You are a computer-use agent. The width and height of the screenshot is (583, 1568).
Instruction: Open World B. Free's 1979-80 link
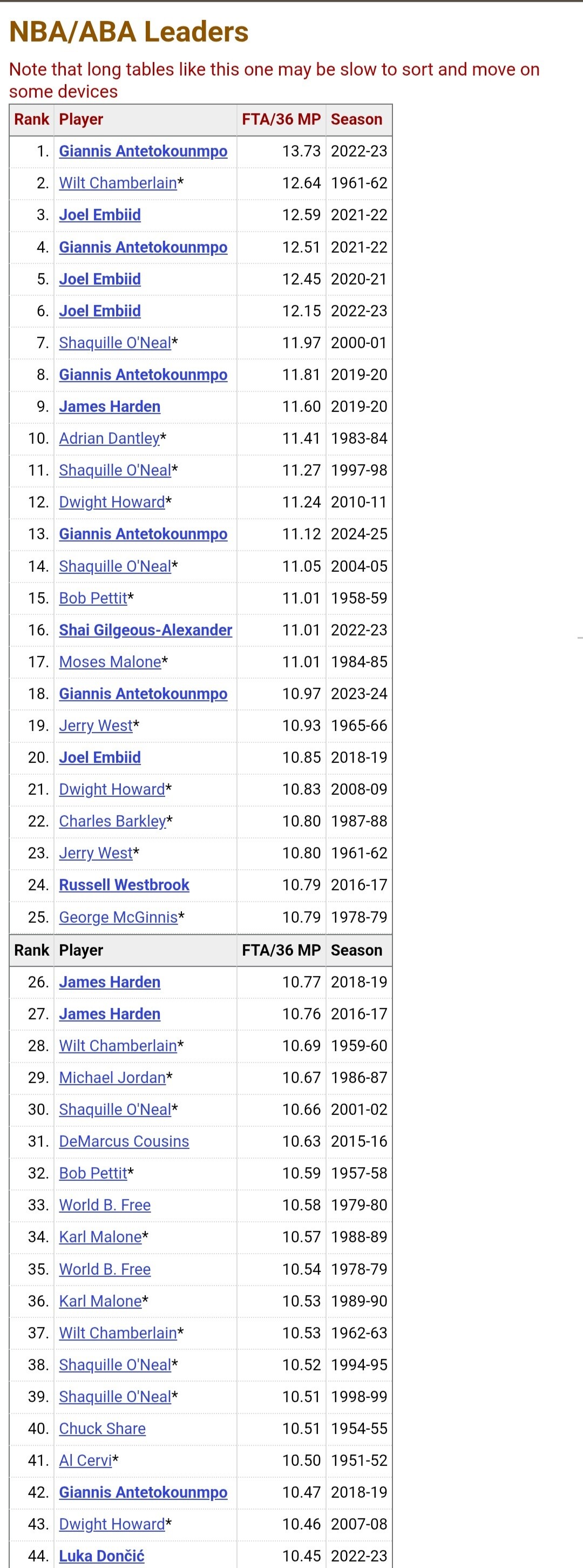pos(105,1205)
